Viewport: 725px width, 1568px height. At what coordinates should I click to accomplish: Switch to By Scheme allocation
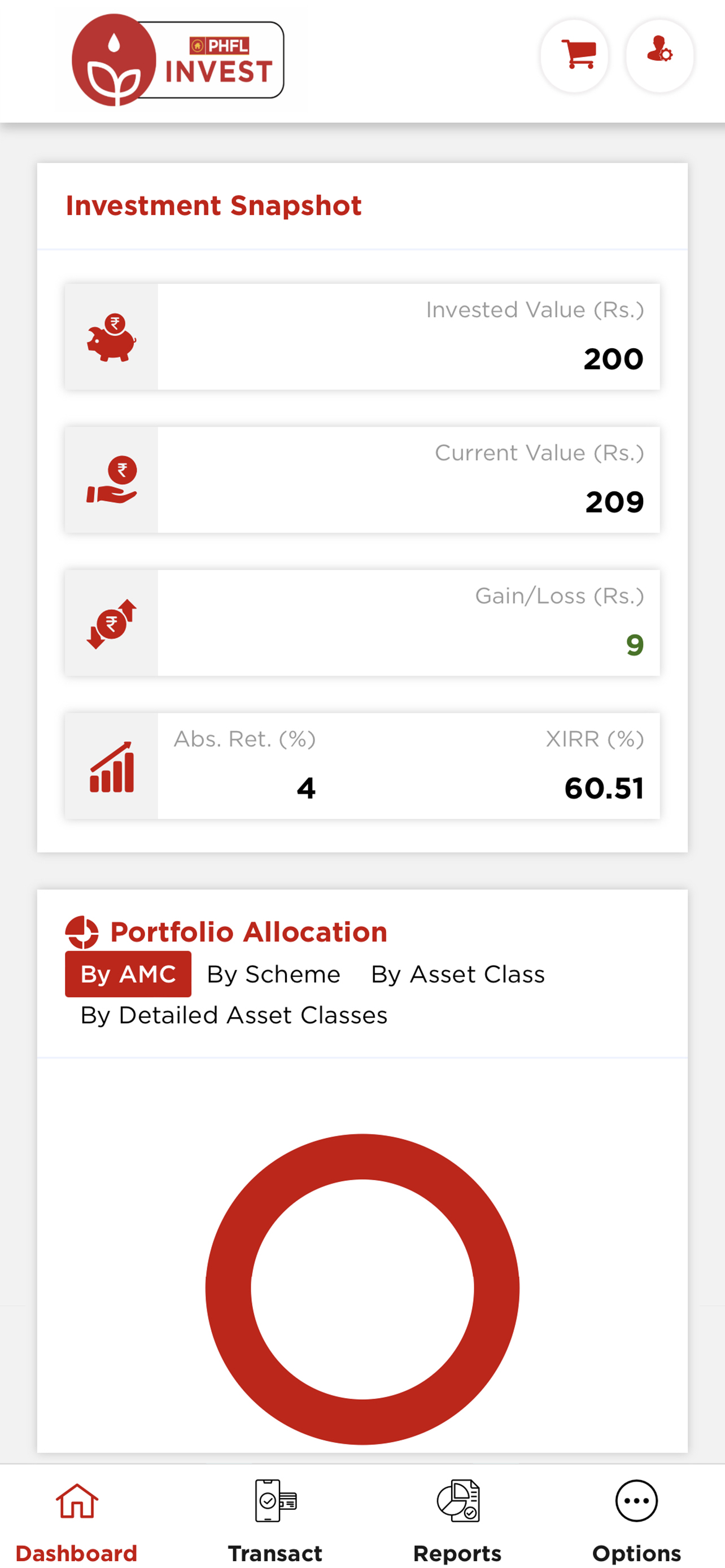[273, 974]
